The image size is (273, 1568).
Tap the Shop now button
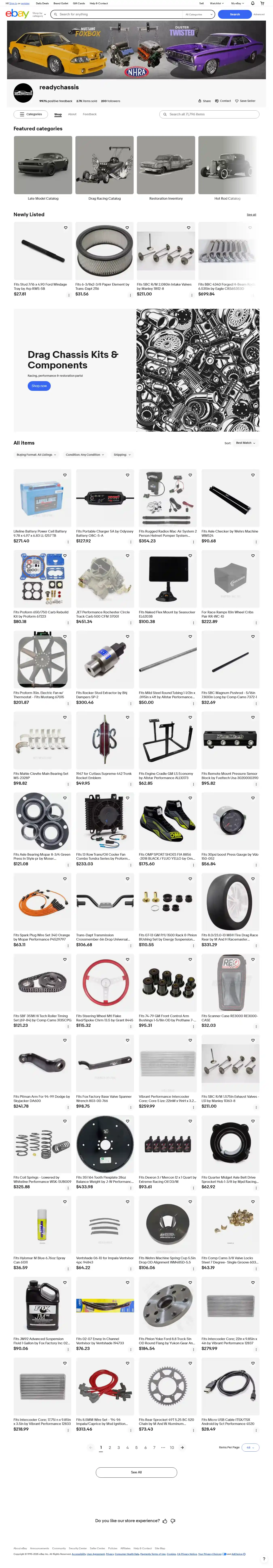coord(39,386)
